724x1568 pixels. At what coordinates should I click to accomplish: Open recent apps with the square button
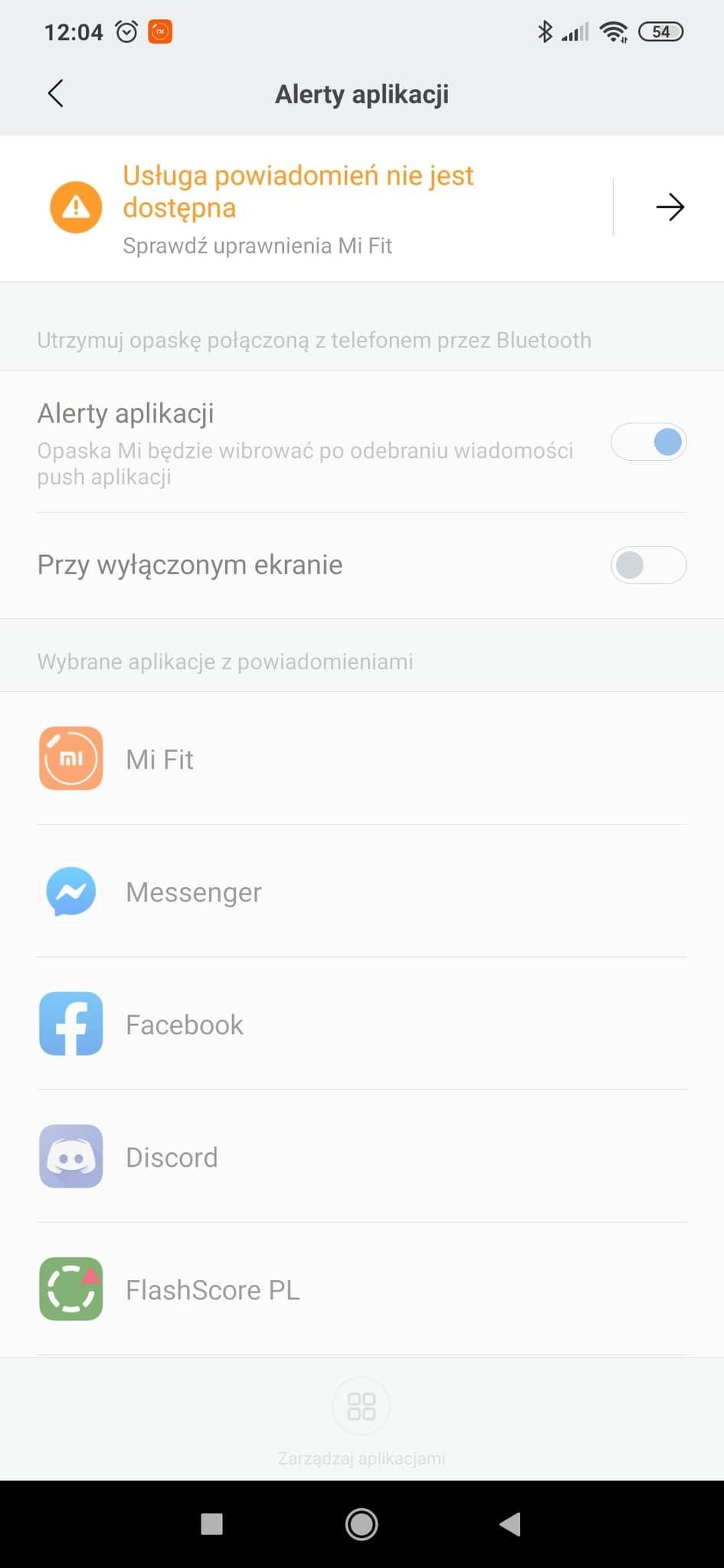pos(211,1524)
